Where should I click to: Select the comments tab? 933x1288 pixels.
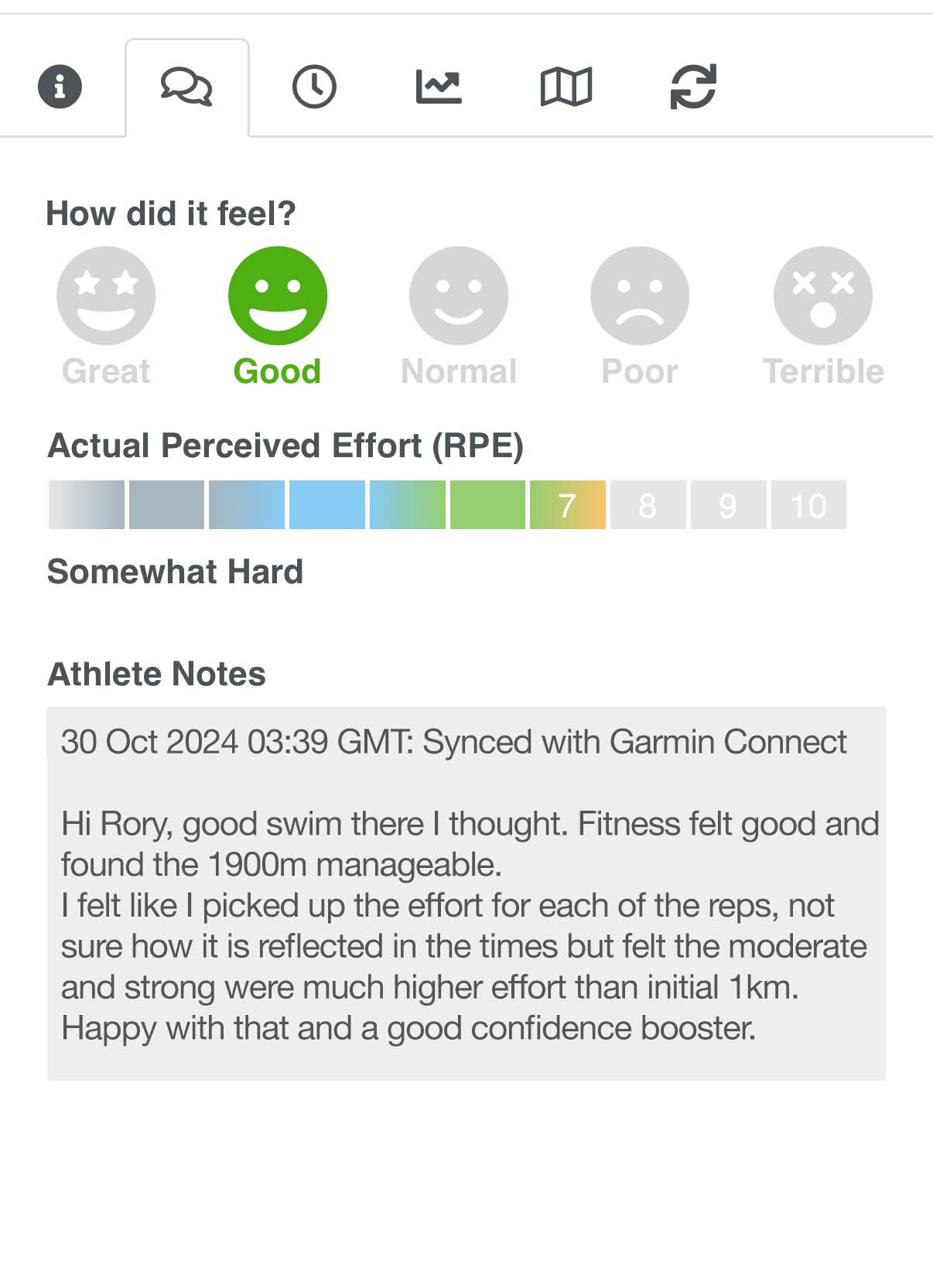pyautogui.click(x=186, y=86)
